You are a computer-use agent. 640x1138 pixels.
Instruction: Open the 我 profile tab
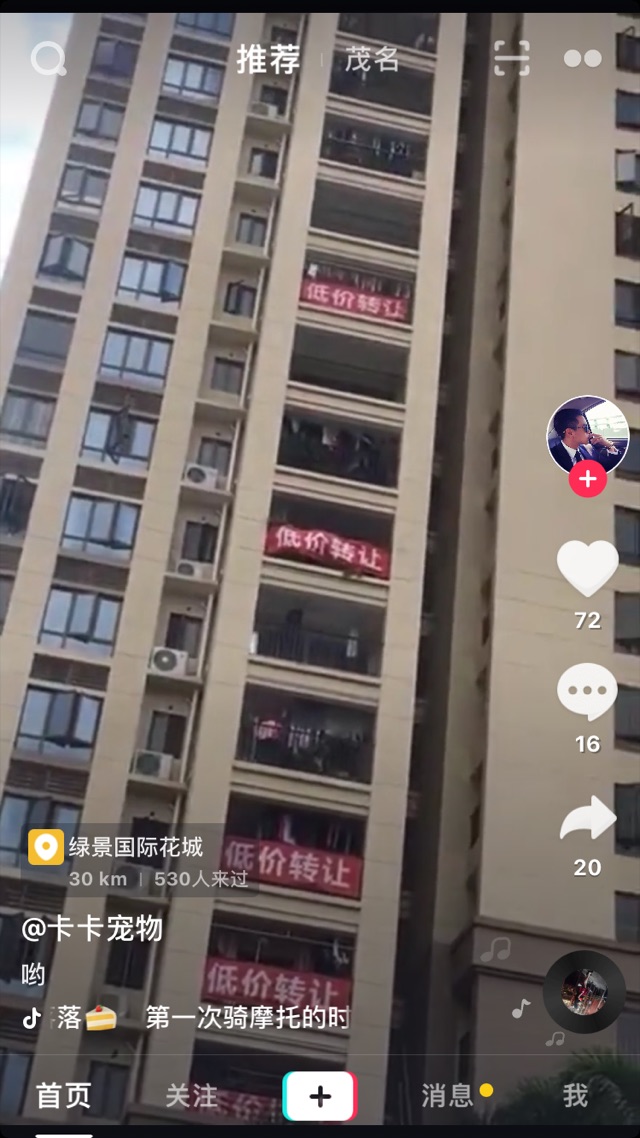tap(575, 1096)
